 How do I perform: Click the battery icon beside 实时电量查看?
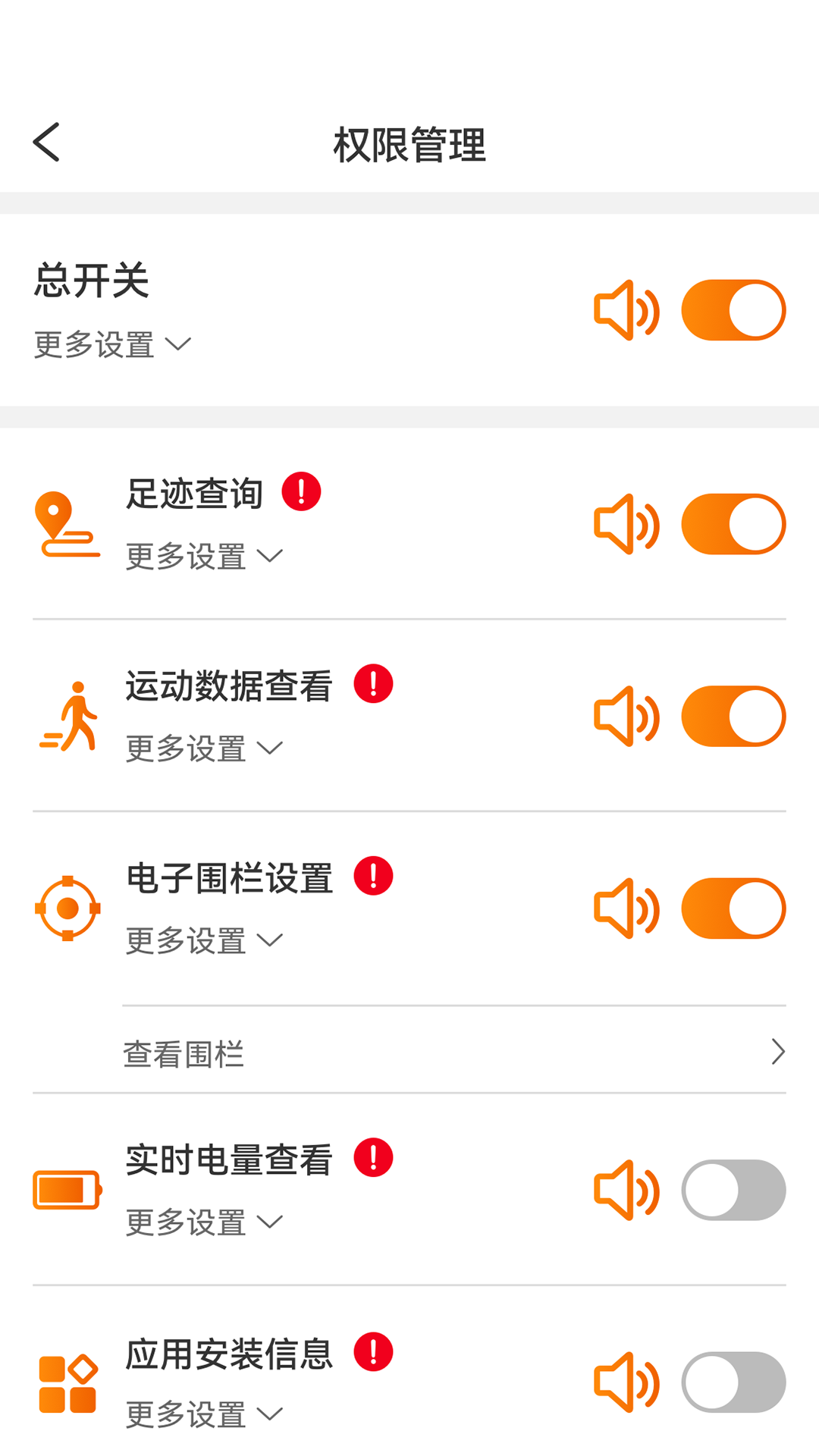[x=67, y=1189]
